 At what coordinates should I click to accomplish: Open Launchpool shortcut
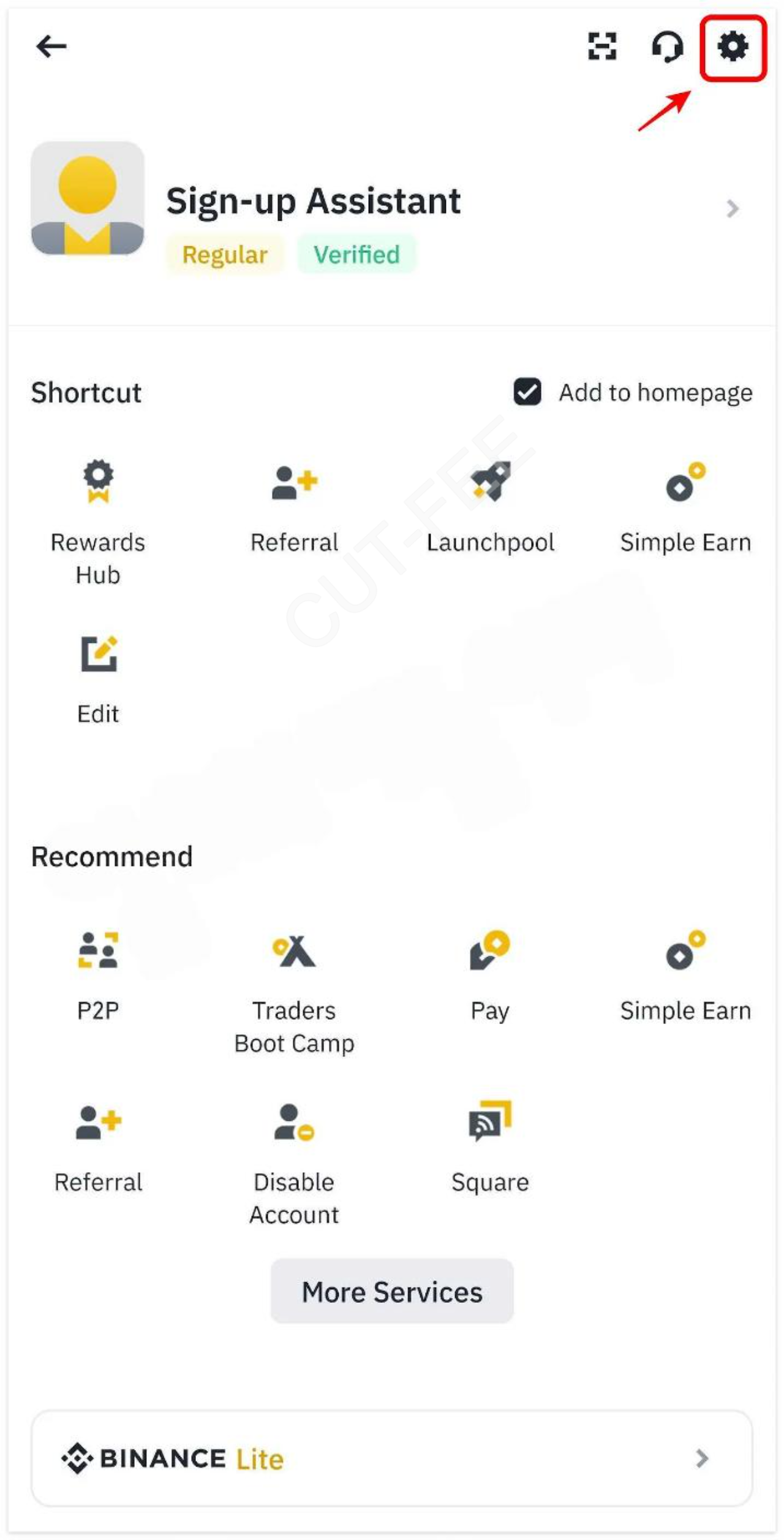point(490,509)
